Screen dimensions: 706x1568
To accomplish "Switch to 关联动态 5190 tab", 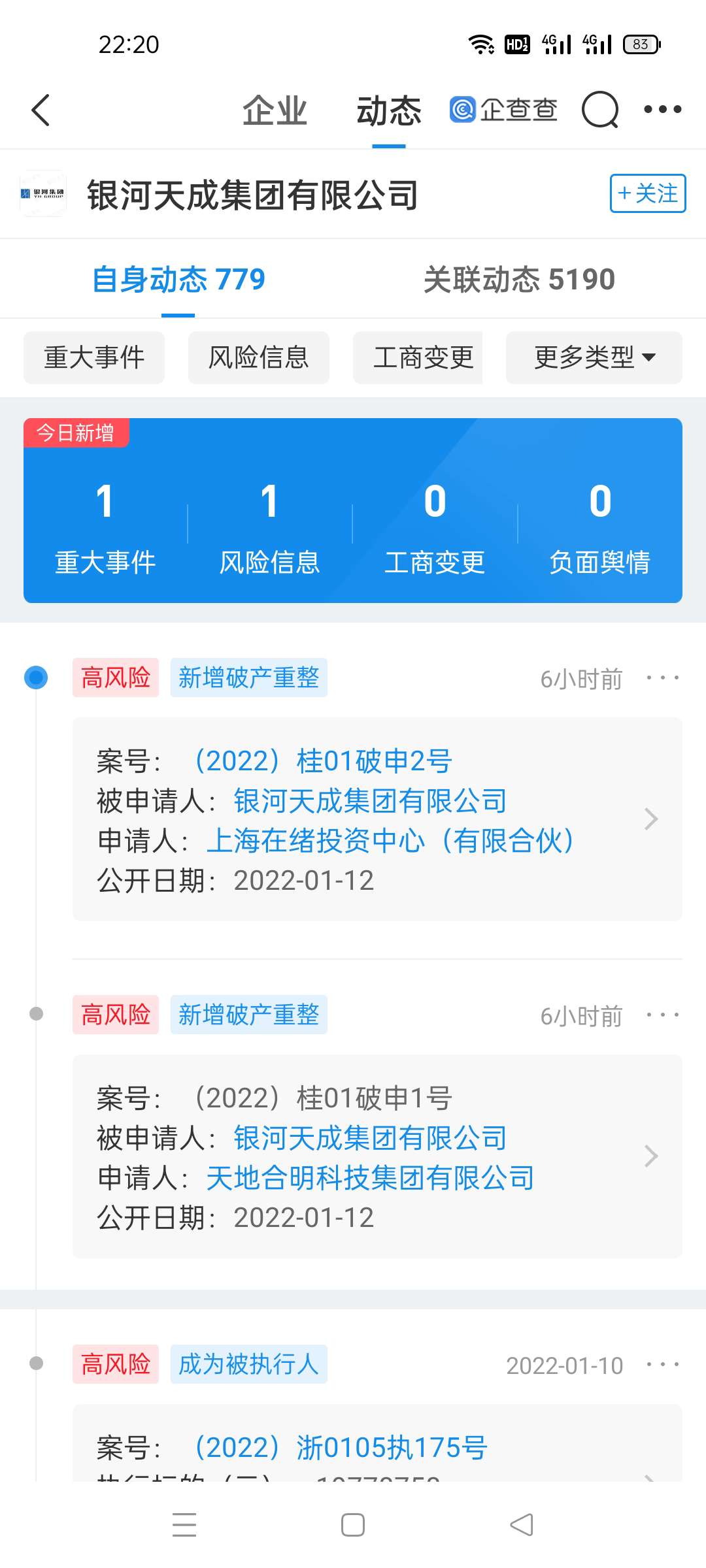I will (x=520, y=280).
